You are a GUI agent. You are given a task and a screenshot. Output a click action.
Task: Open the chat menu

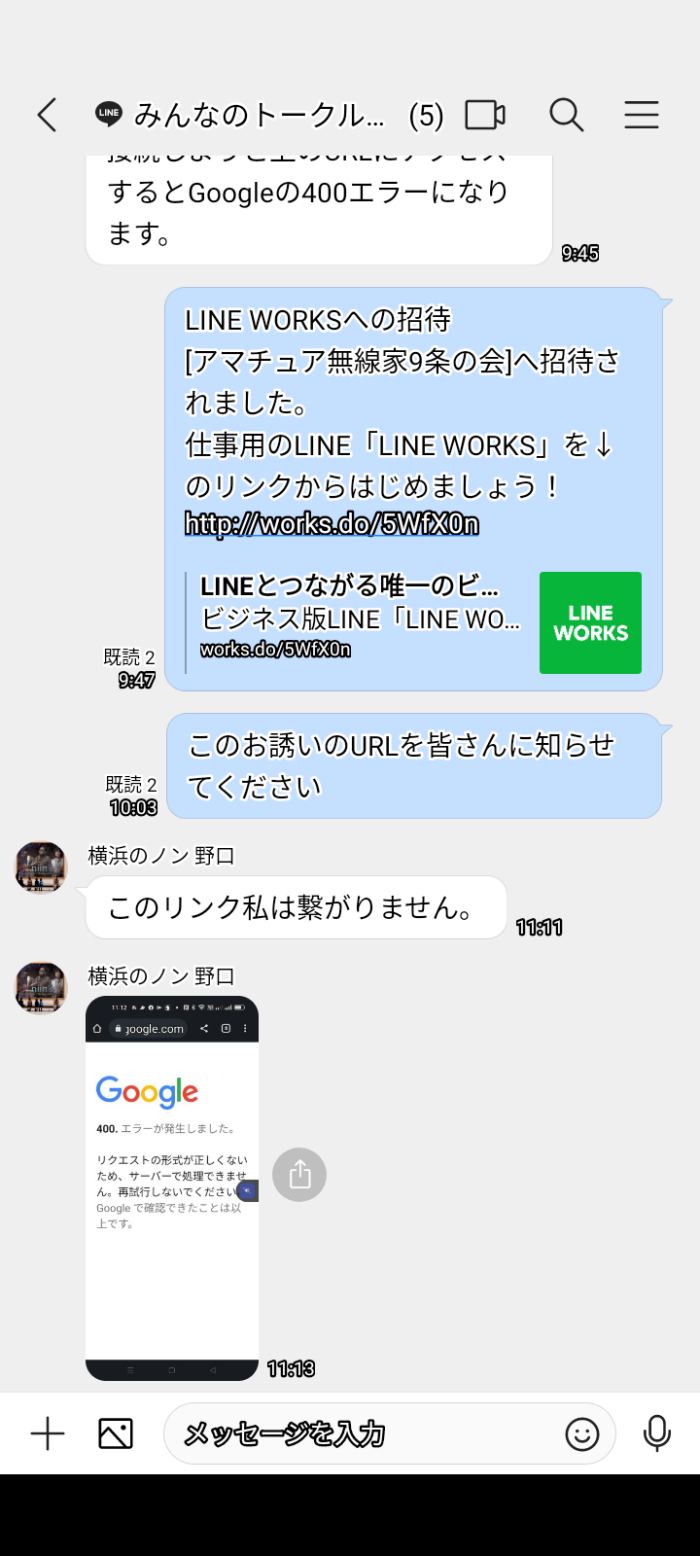tap(641, 115)
